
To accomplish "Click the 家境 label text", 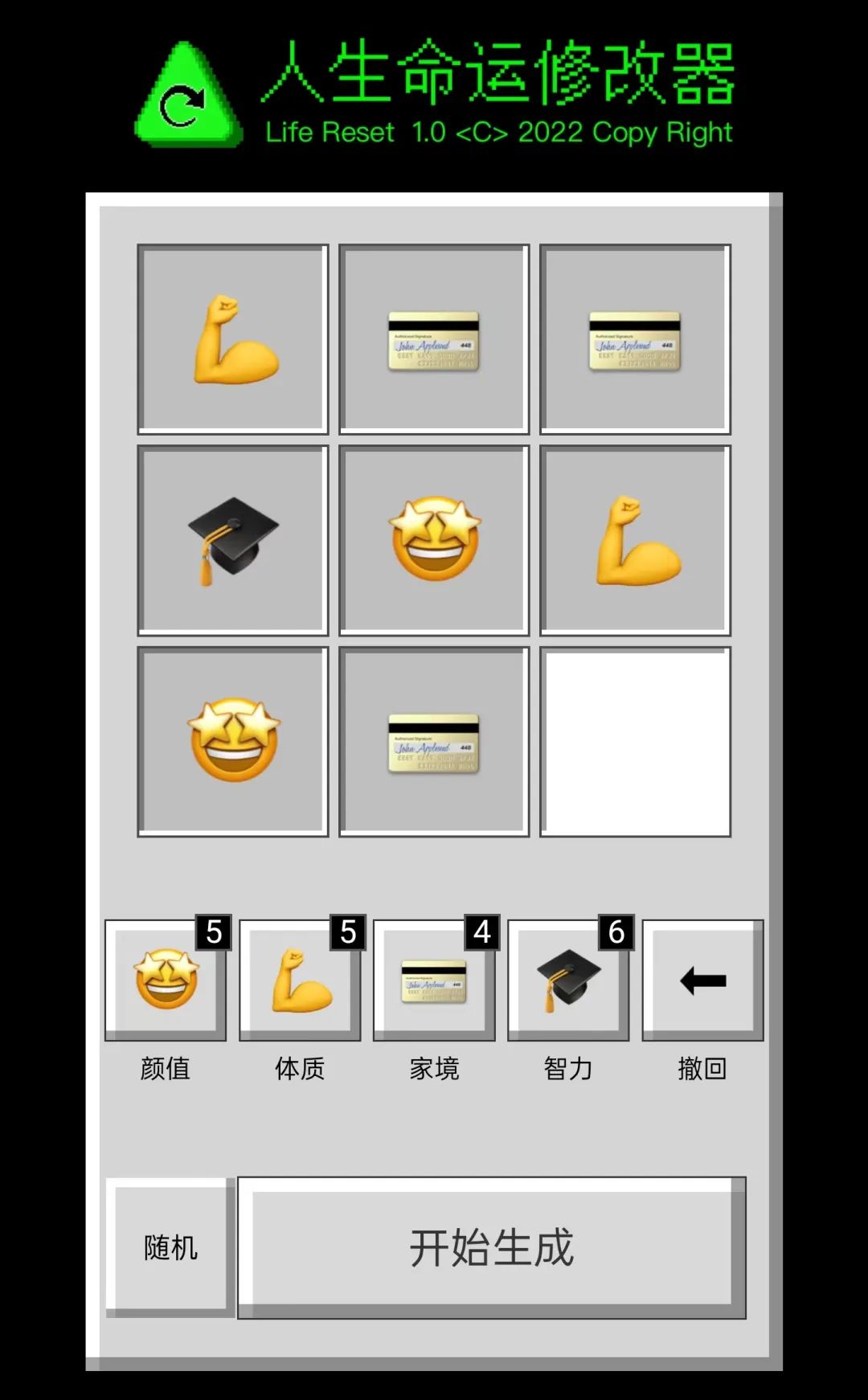I will [x=433, y=1070].
